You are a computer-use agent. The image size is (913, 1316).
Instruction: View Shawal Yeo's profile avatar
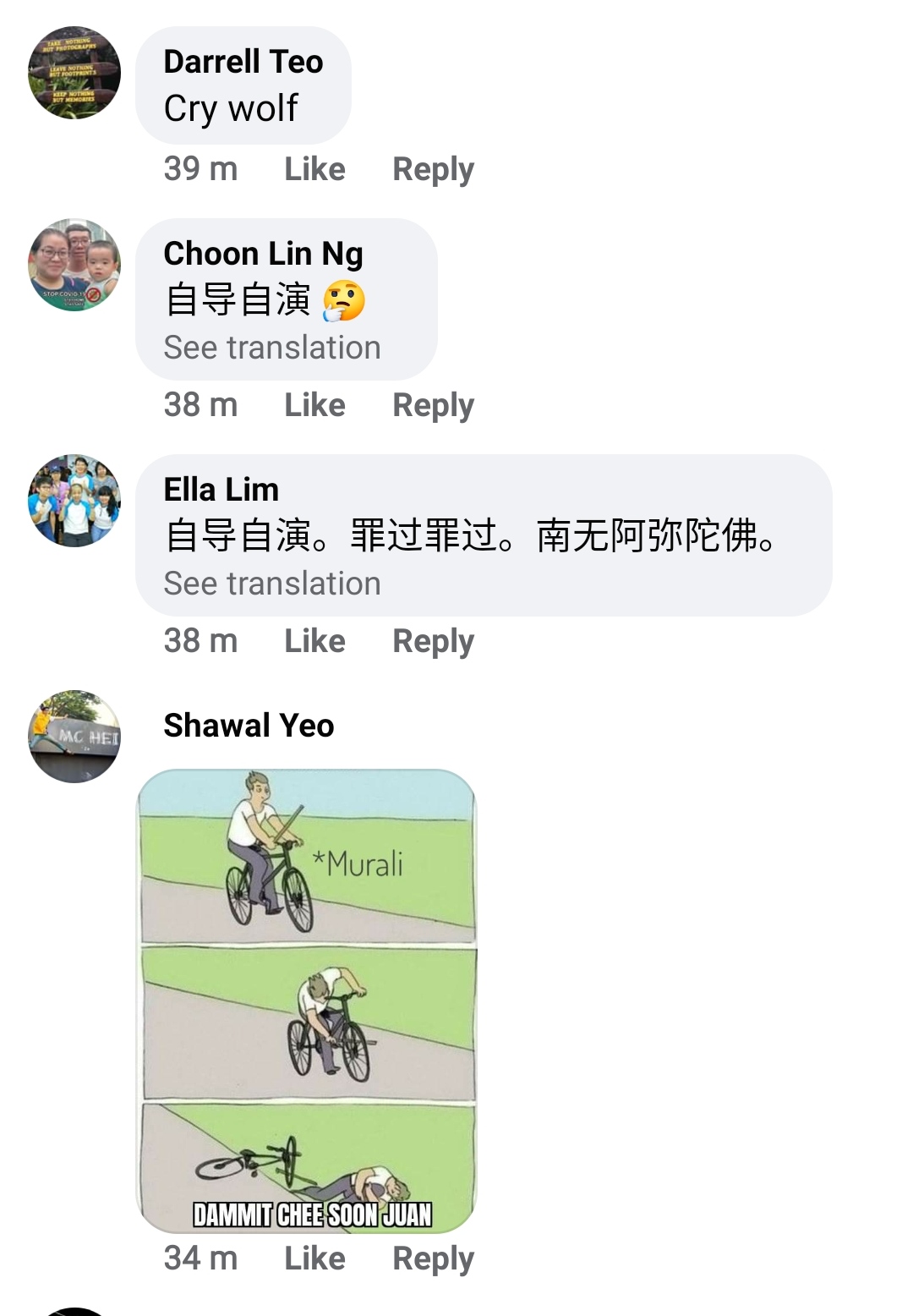(x=74, y=737)
